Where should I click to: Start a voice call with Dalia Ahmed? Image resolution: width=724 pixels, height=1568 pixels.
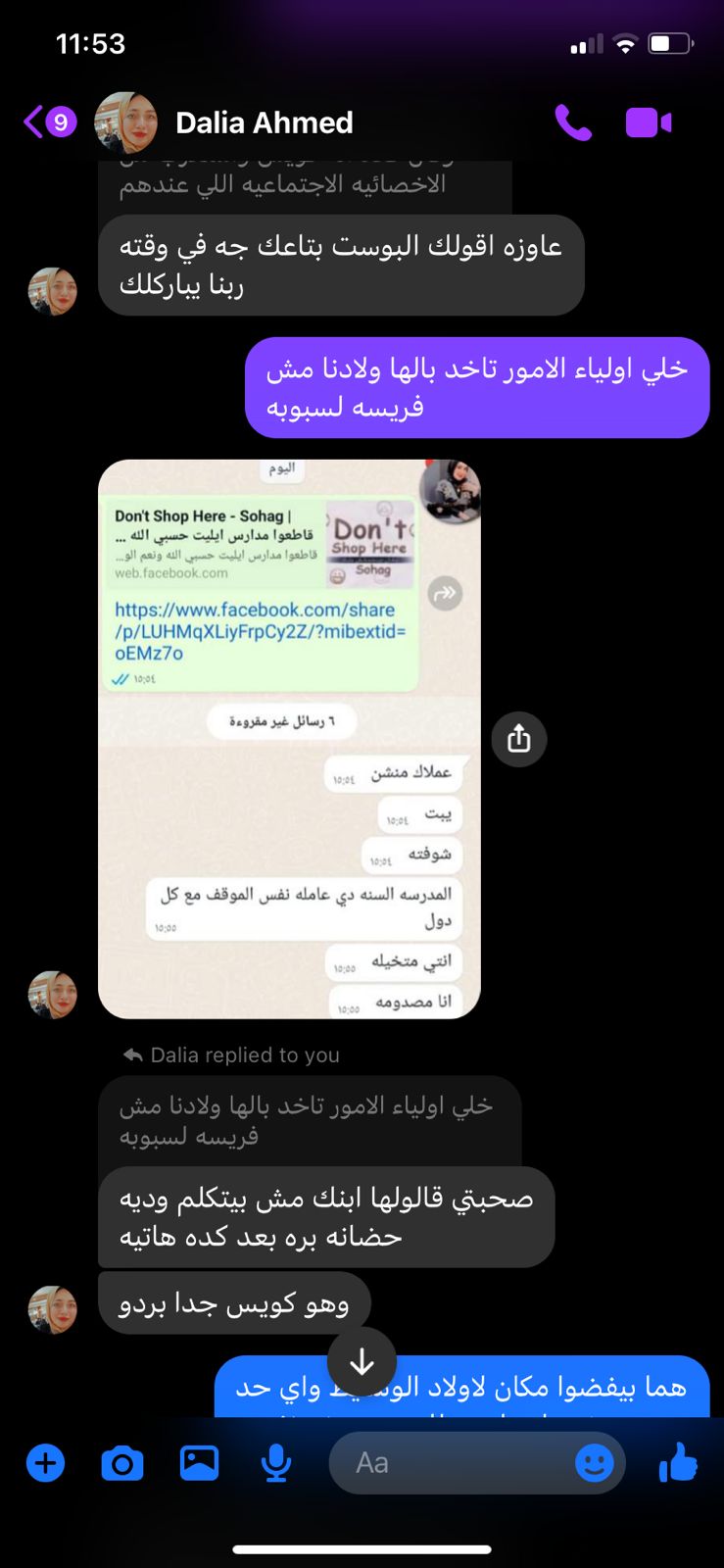pos(573,122)
